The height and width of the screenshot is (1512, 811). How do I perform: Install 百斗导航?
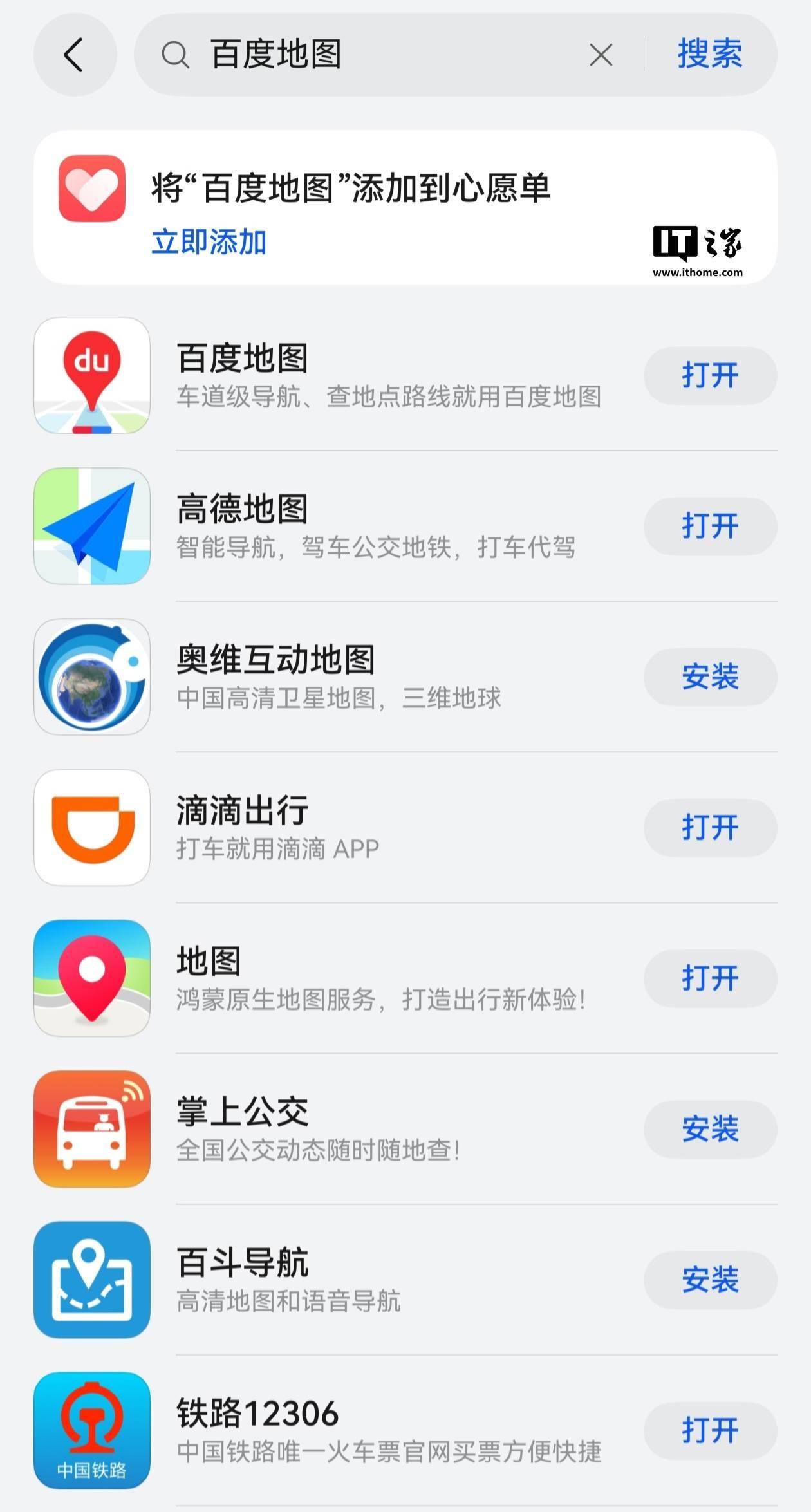pos(710,1279)
